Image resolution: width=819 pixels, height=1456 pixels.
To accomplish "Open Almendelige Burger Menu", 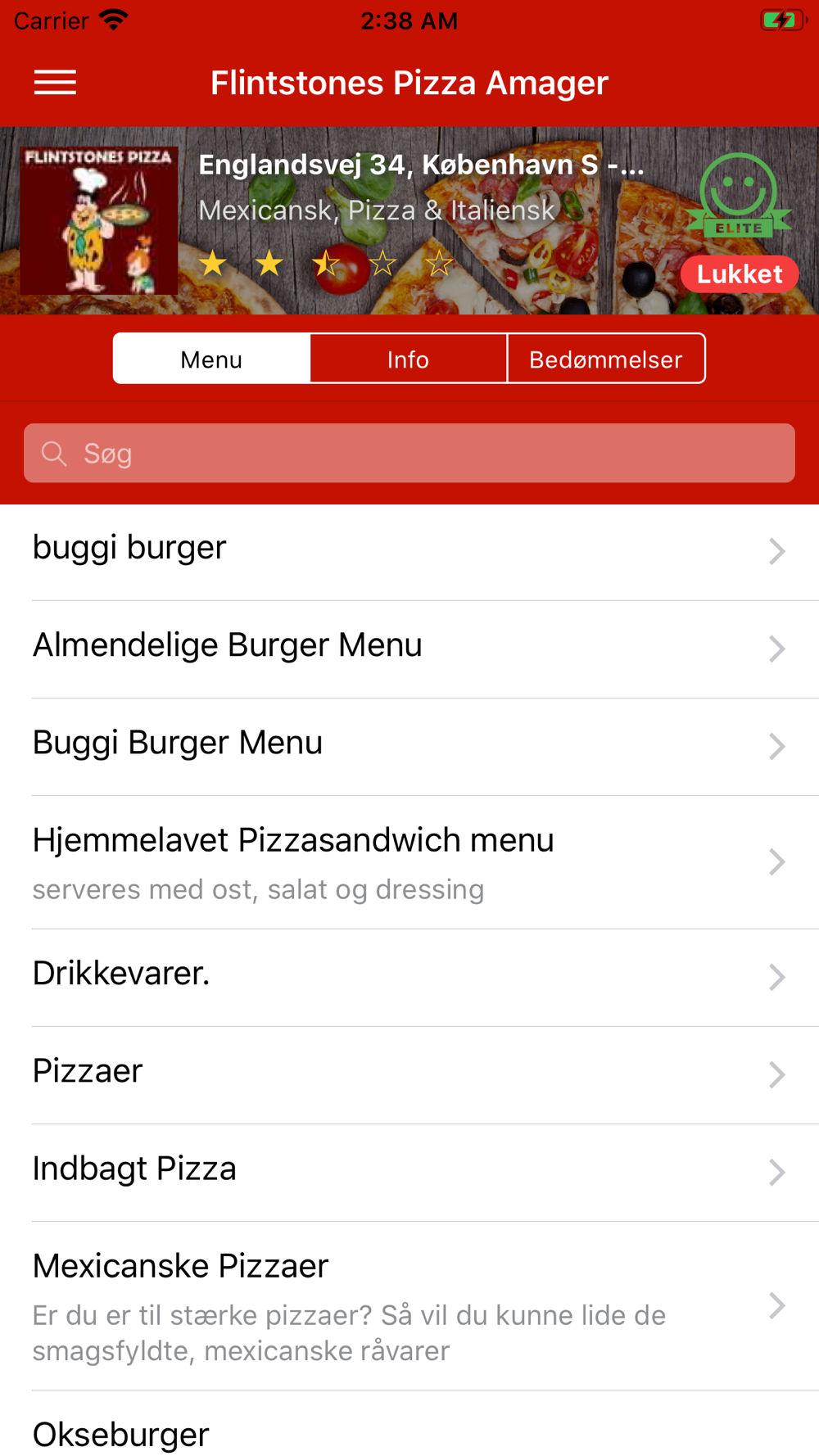I will [x=409, y=649].
